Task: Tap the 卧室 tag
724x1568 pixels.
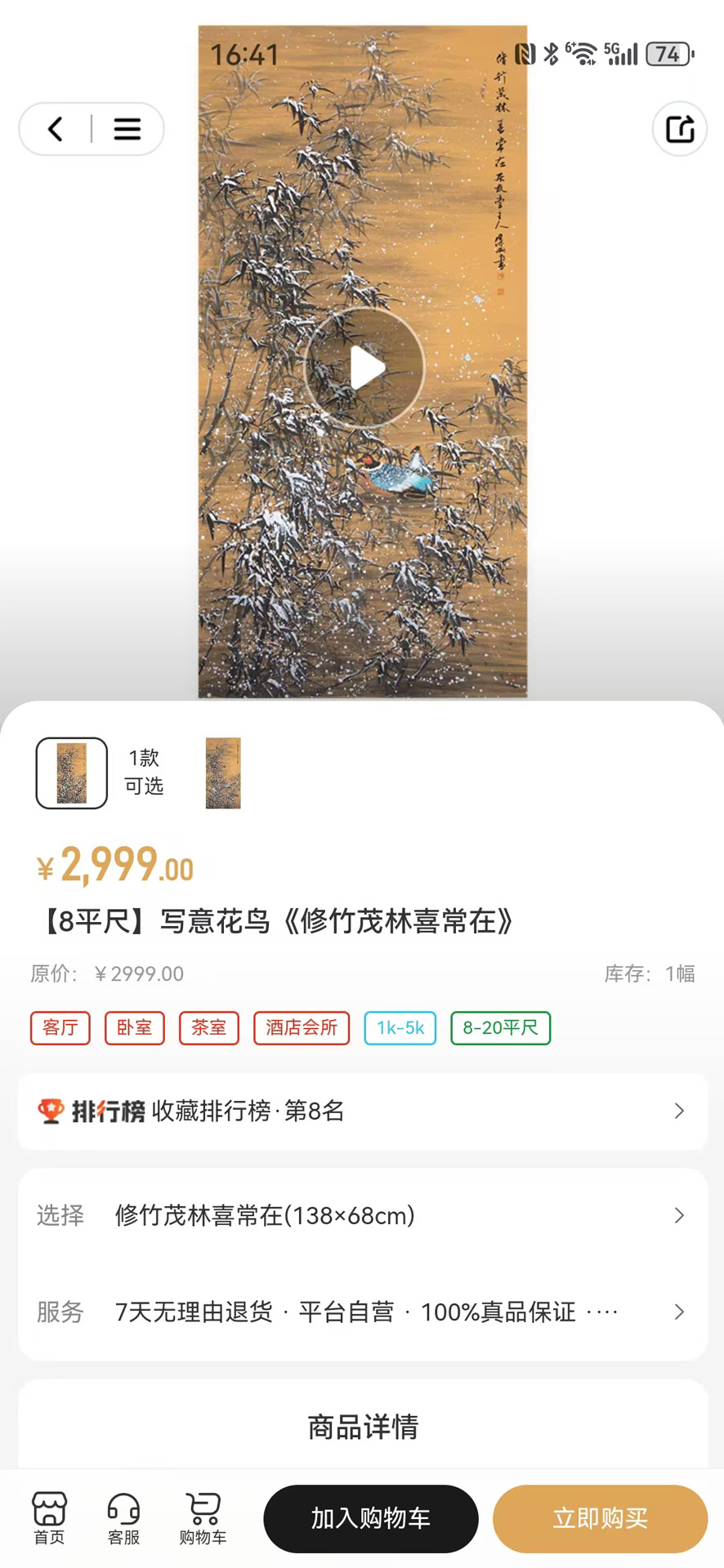Action: pyautogui.click(x=135, y=1027)
